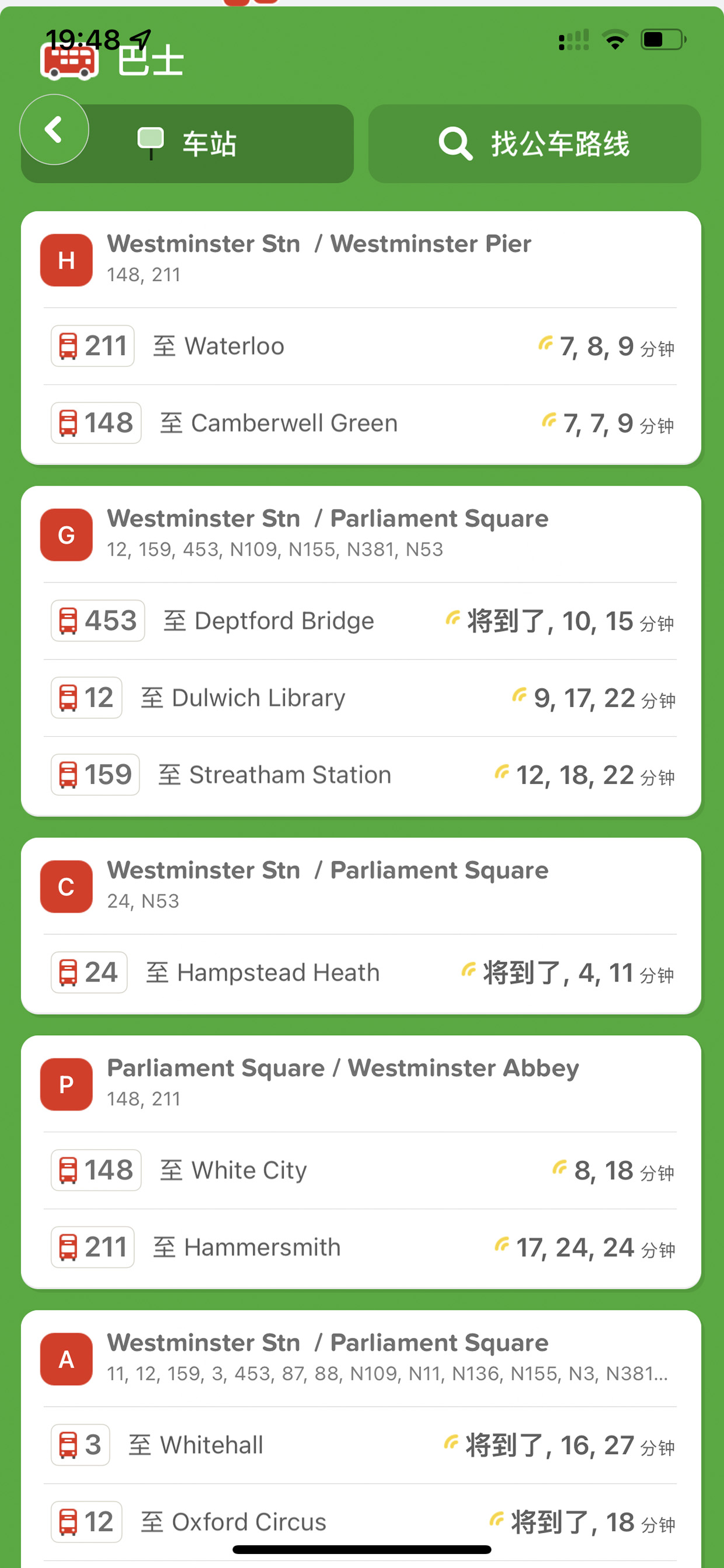The height and width of the screenshot is (1568, 724).
Task: View bus 24 to Hampstead Heath
Action: [x=361, y=973]
